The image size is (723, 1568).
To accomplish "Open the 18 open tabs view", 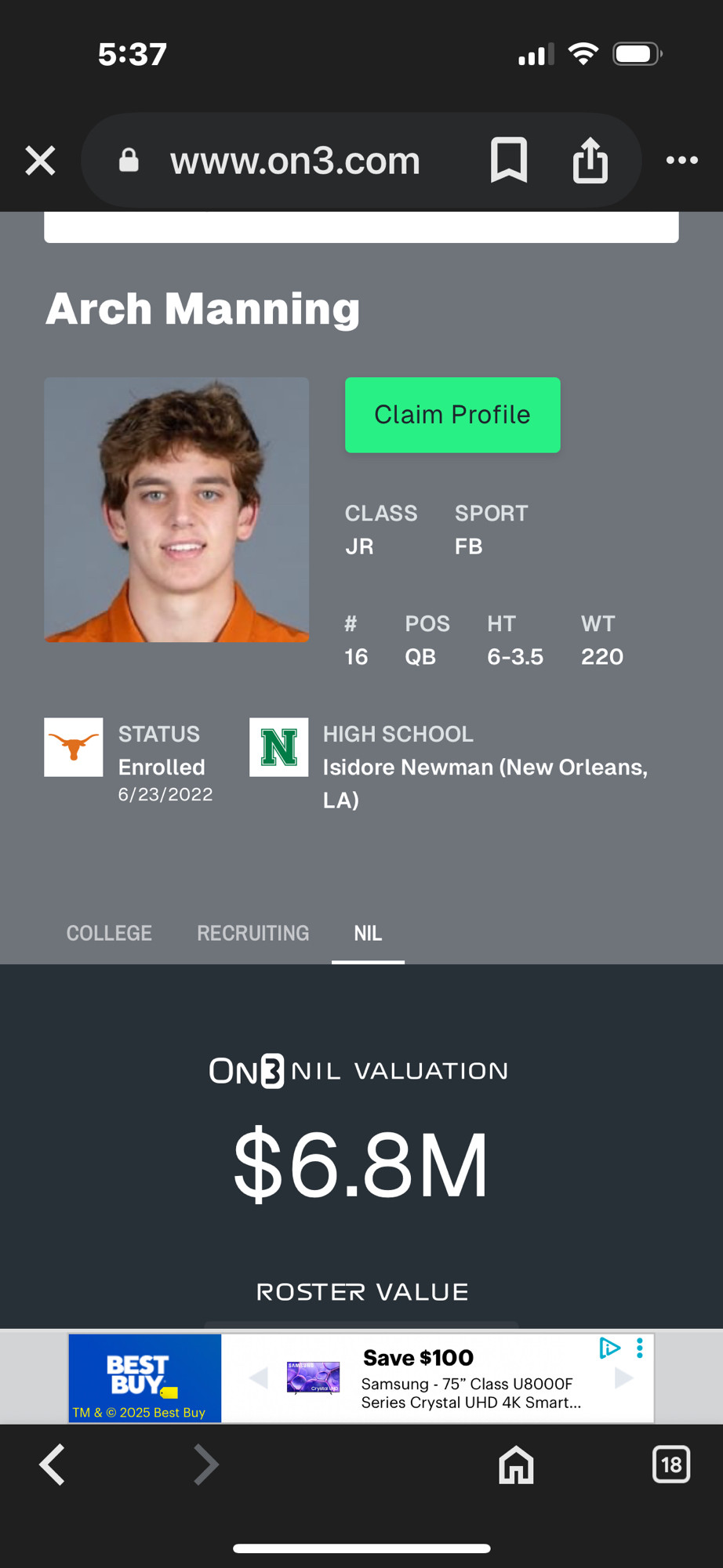I will tap(671, 1465).
